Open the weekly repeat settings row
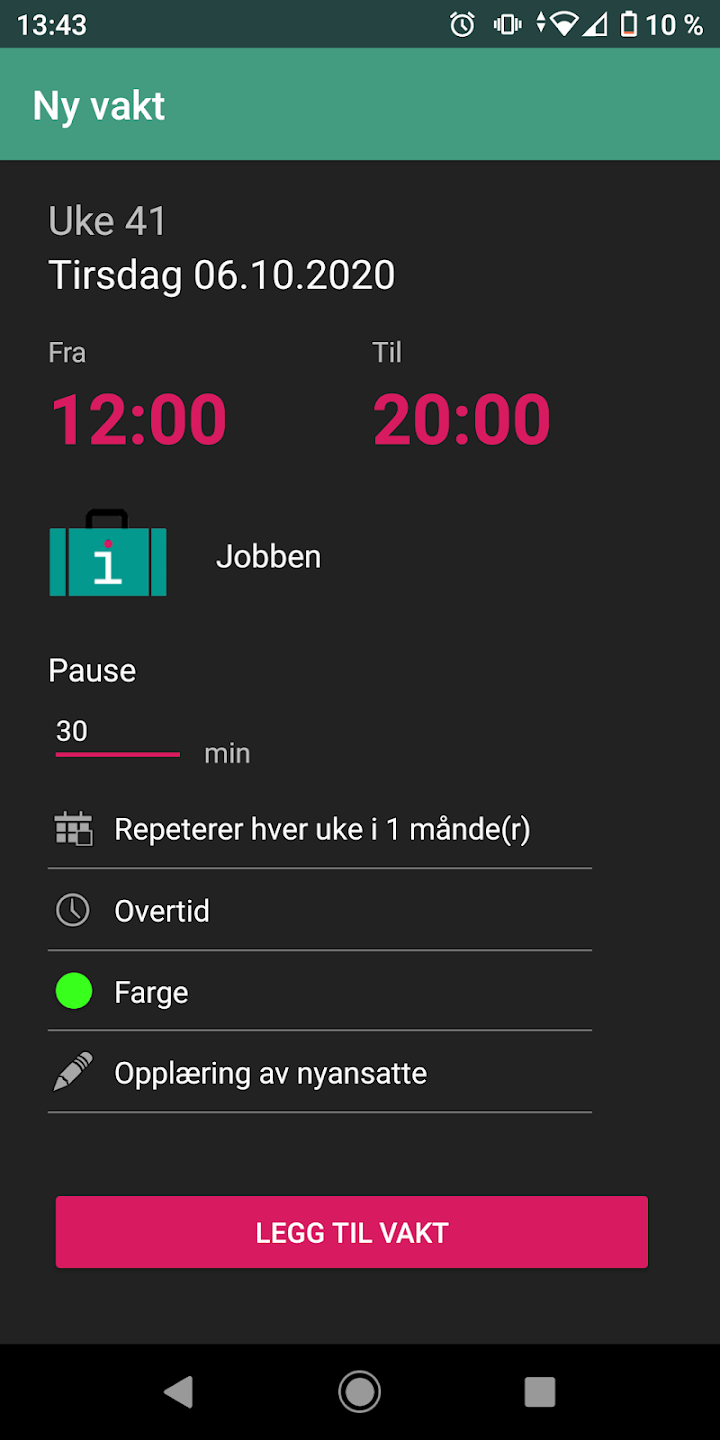The image size is (720, 1440). click(x=322, y=828)
